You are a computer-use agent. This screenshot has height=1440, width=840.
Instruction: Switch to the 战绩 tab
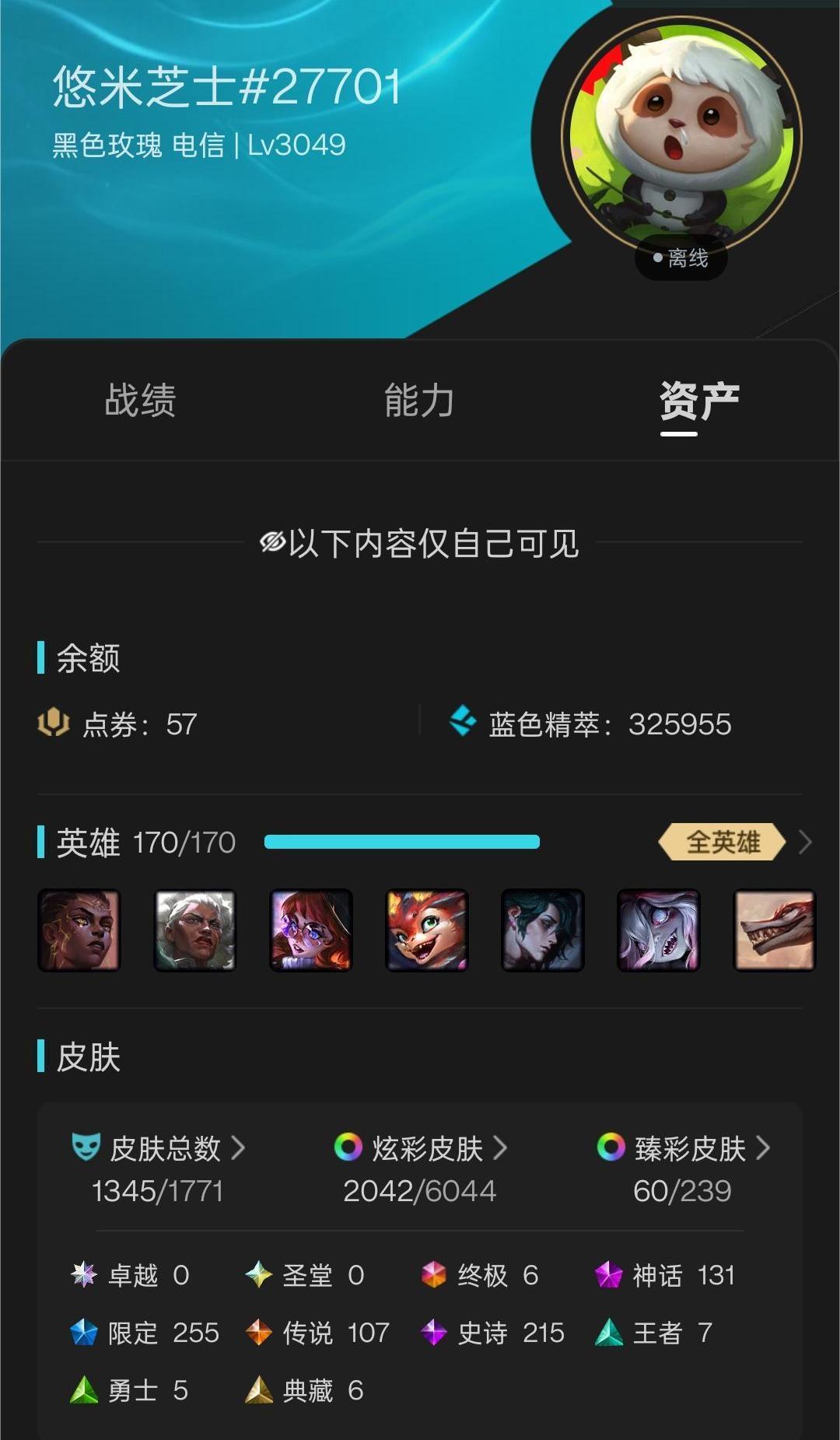[x=141, y=401]
